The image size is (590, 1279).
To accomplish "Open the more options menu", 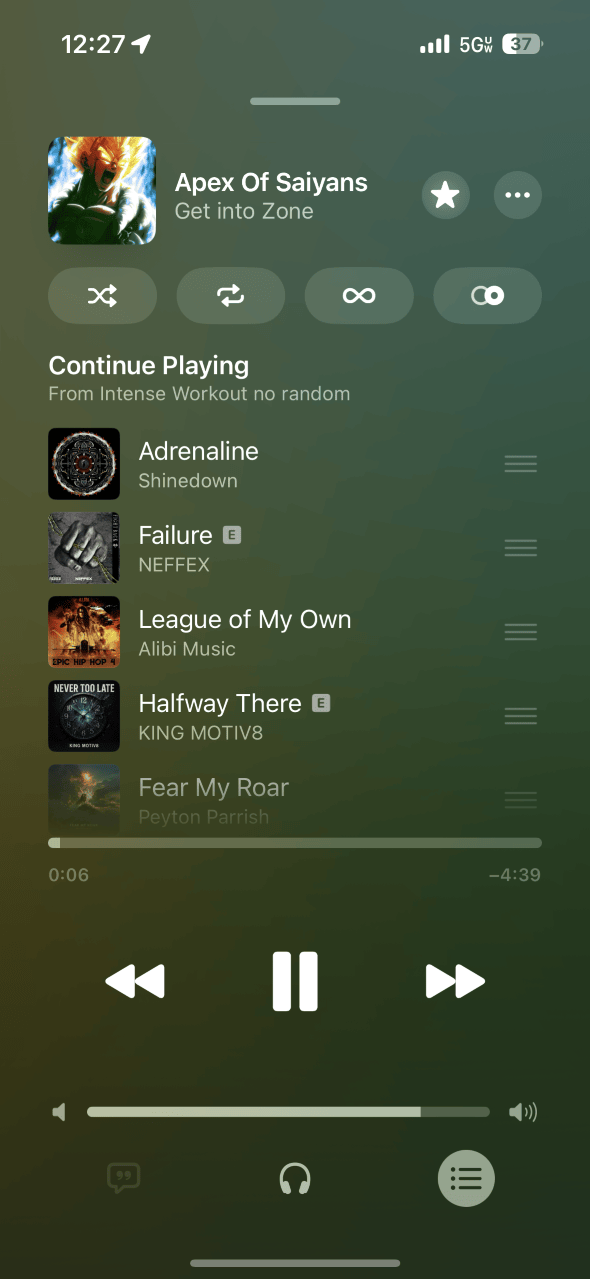I will click(518, 195).
